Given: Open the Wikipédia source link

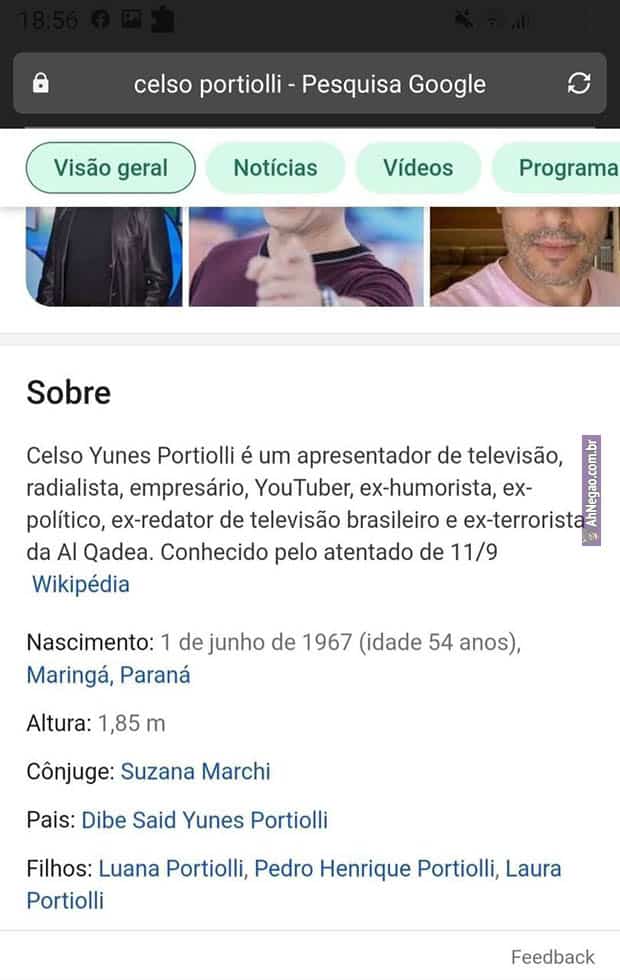Looking at the screenshot, I should (81, 584).
